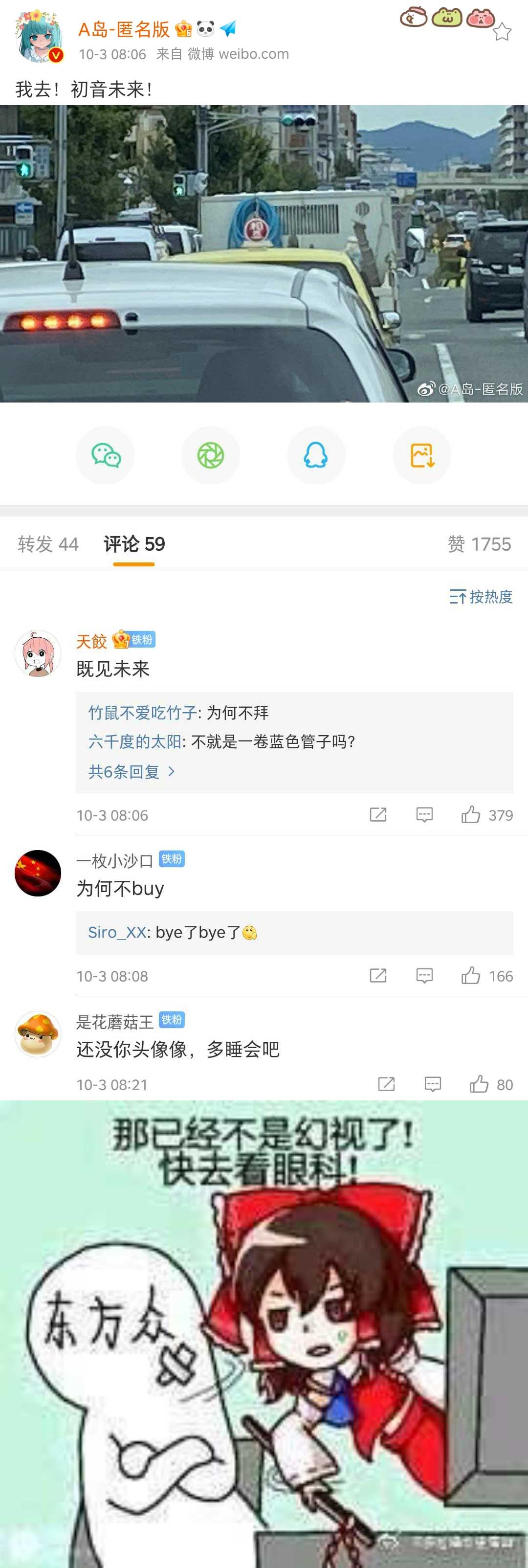Open Siro_XX user link
528x1568 pixels.
pos(117,933)
